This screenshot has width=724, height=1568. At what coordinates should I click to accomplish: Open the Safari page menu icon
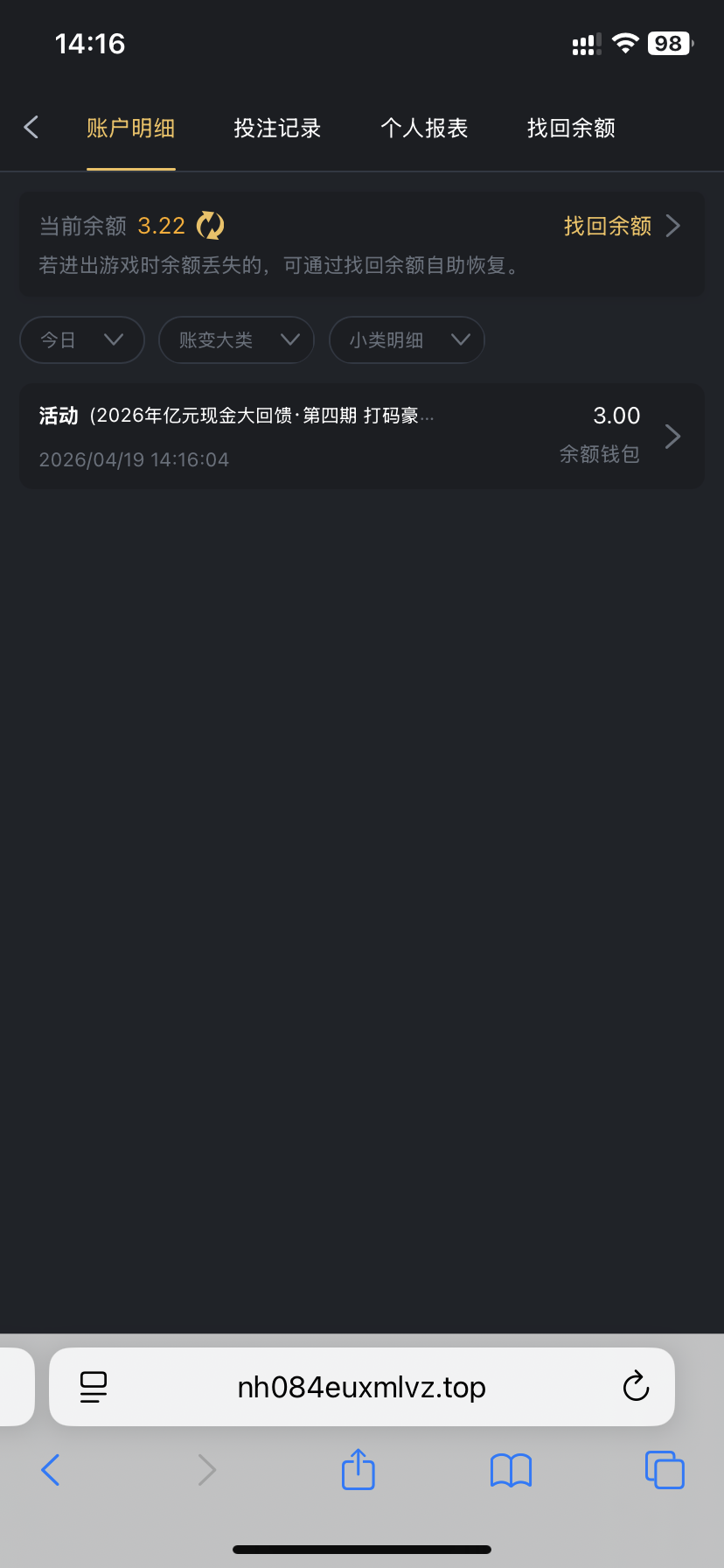click(93, 1387)
